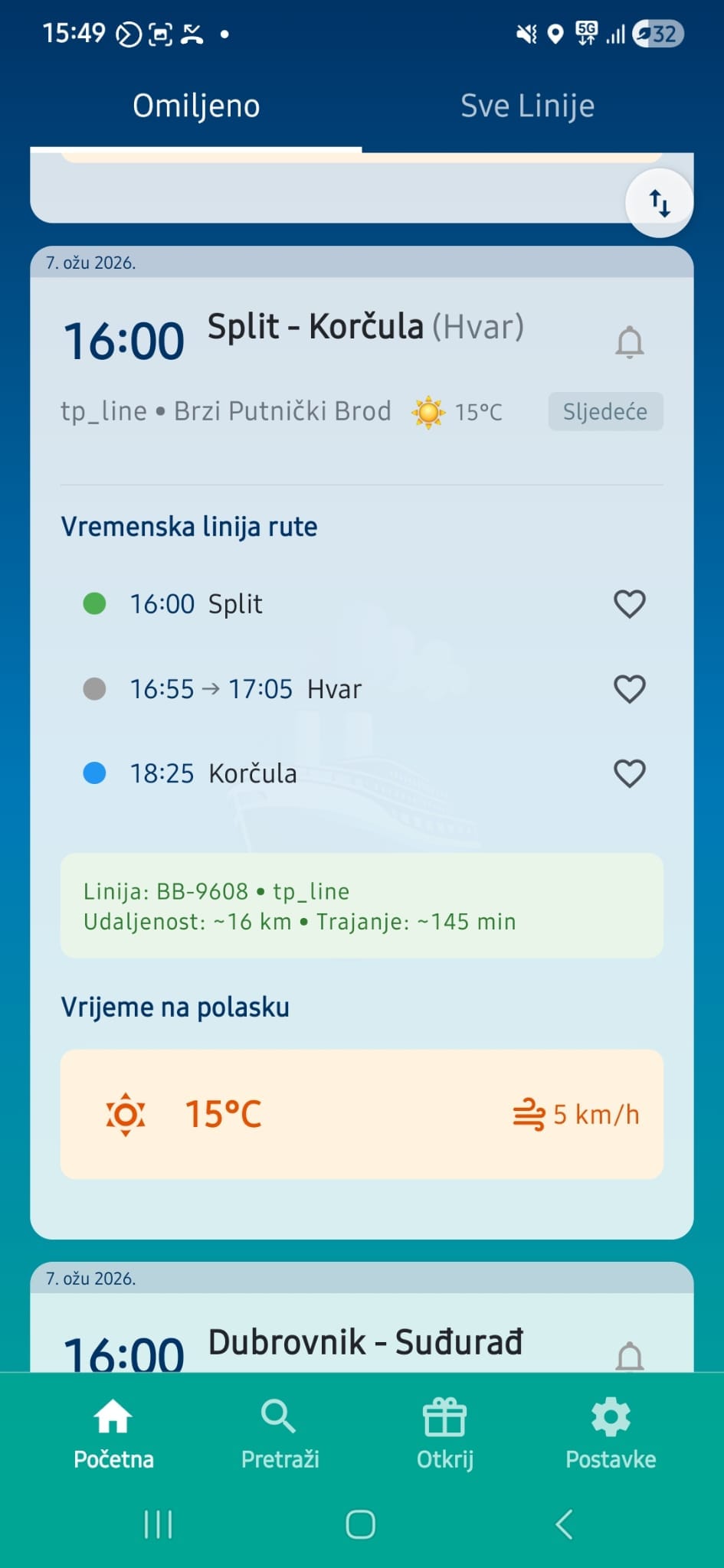Favorite the Hvar stop with the heart
Viewport: 724px width, 1568px height.
629,689
